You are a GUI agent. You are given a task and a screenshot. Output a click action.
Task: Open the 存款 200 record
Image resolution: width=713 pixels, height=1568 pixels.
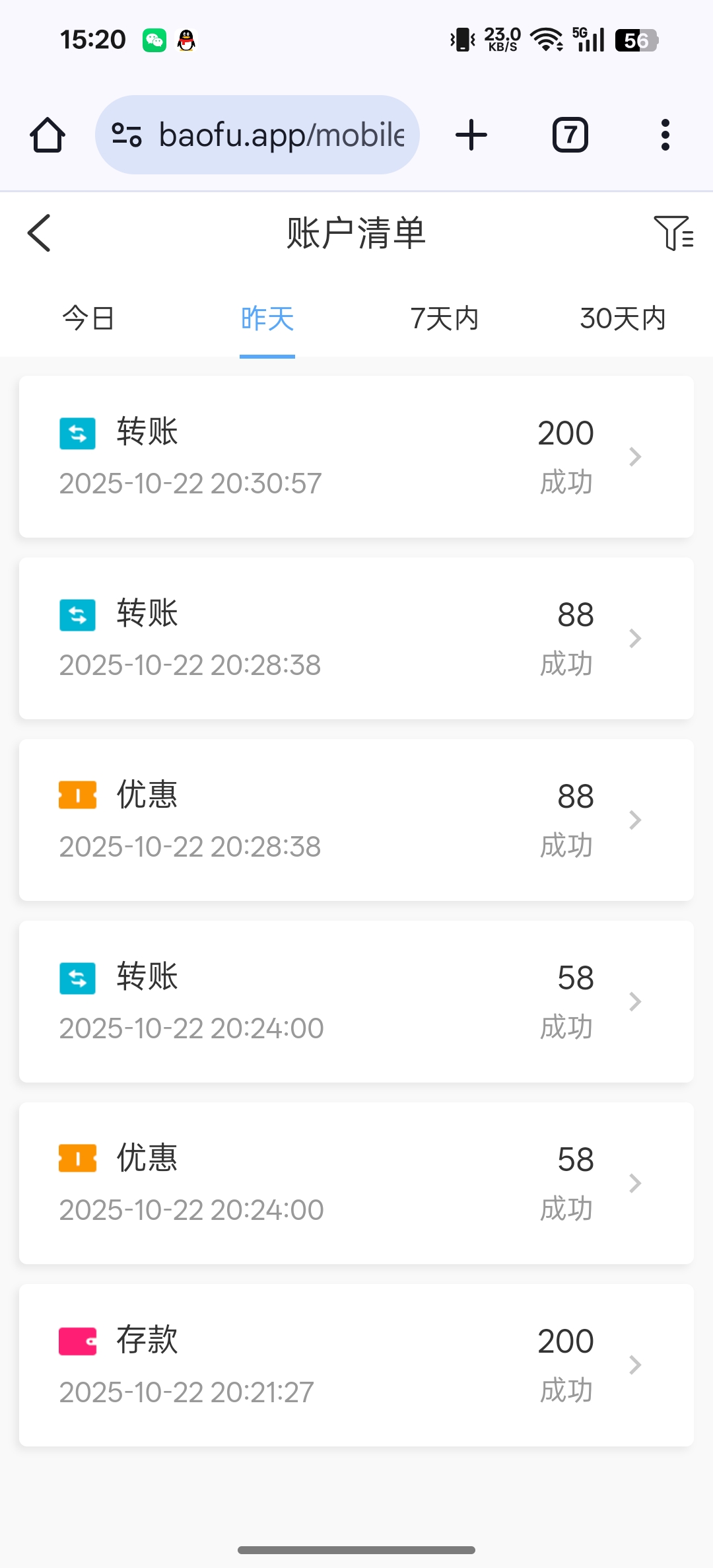(x=356, y=1365)
